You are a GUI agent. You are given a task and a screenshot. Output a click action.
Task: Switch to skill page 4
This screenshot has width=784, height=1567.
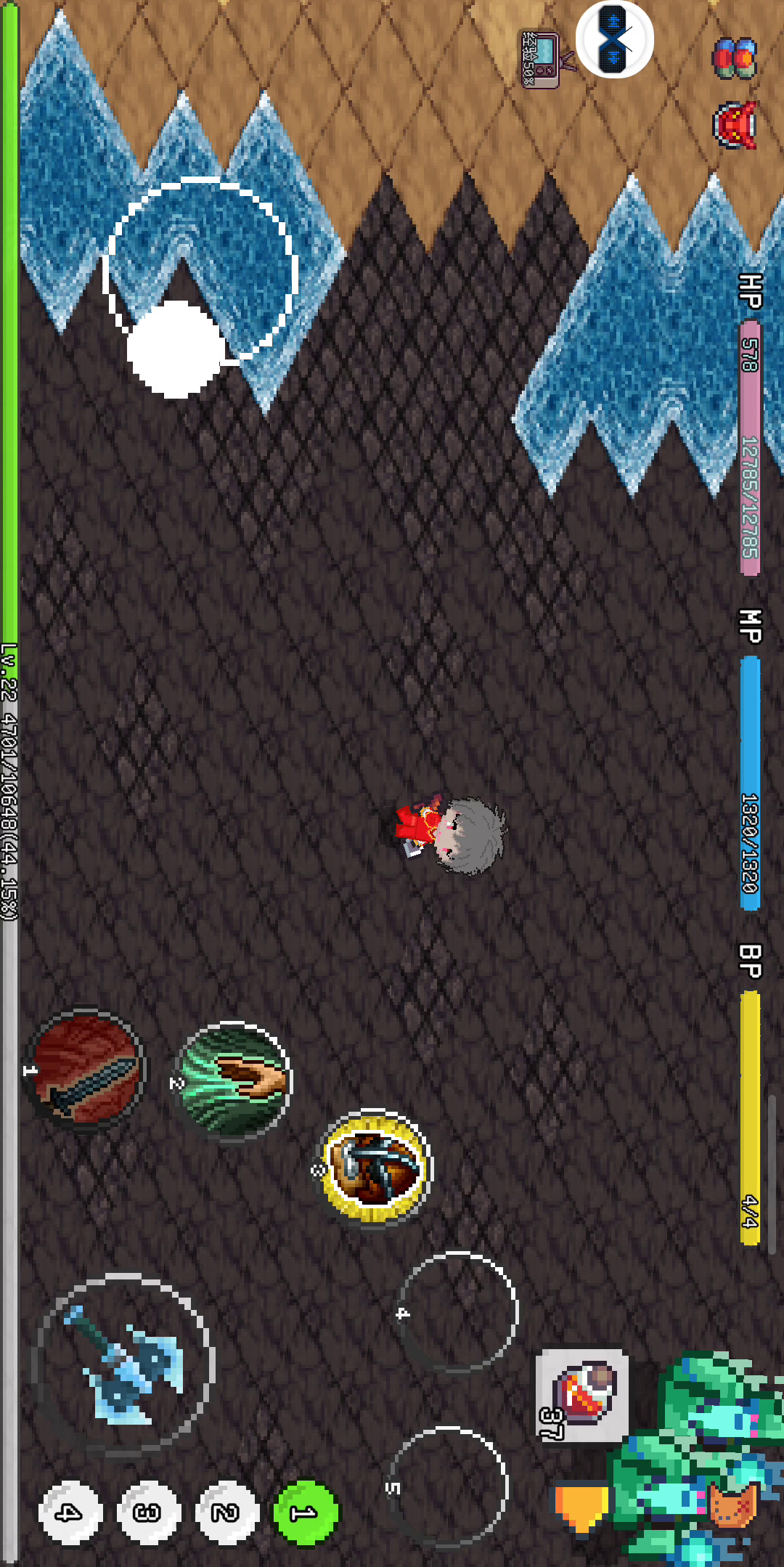tap(70, 1513)
